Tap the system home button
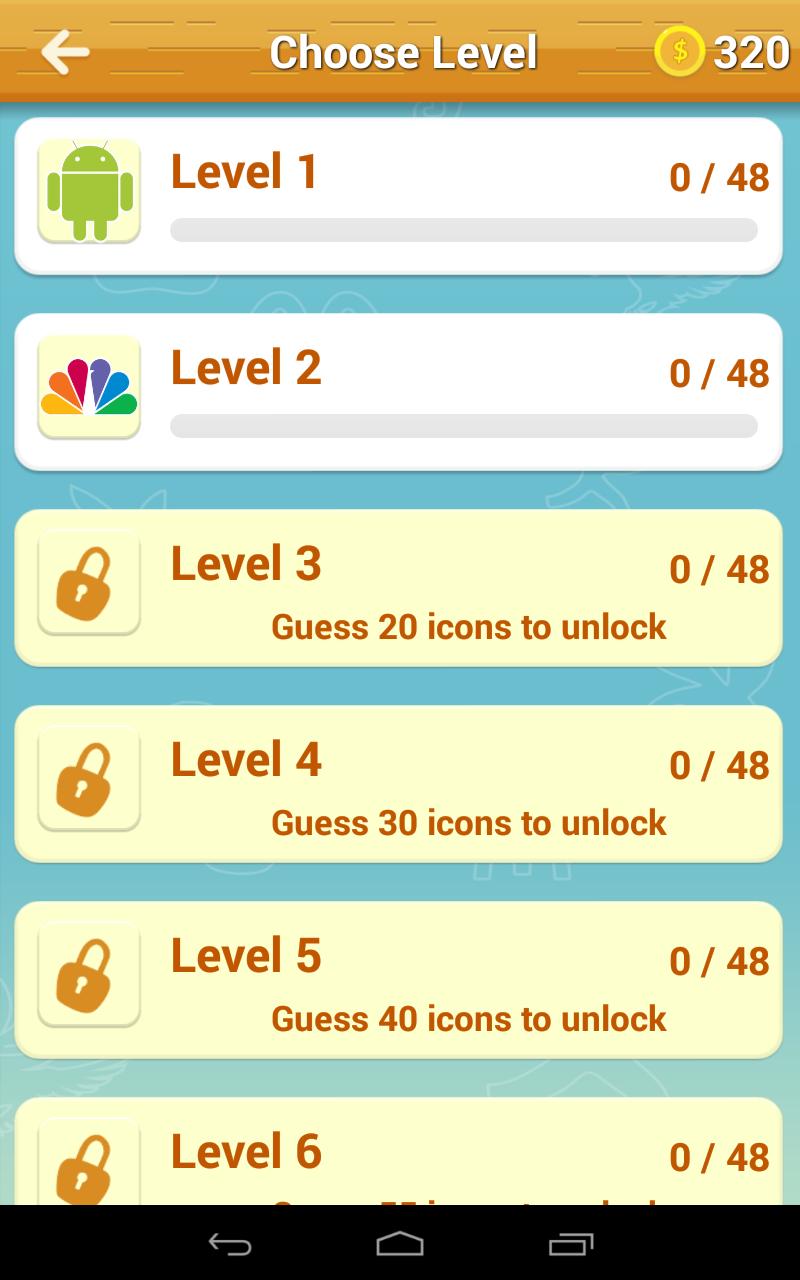800x1280 pixels. point(400,1244)
